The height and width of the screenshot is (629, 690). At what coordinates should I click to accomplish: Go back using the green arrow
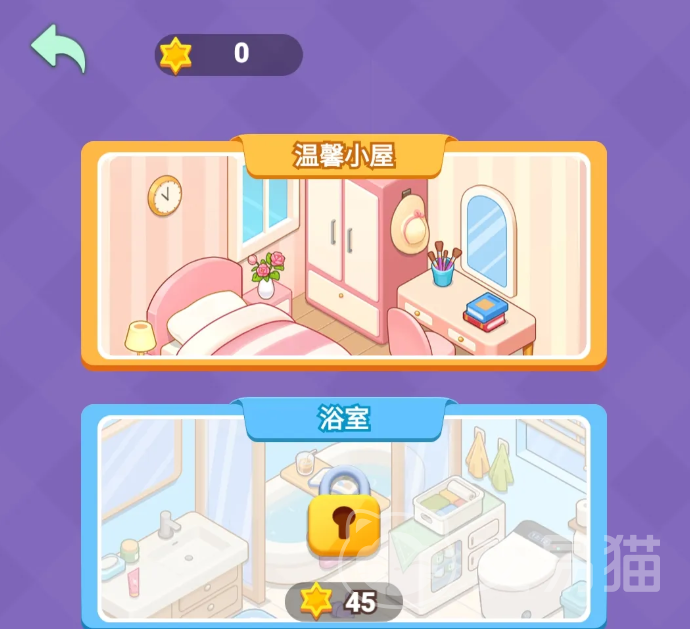click(x=58, y=48)
